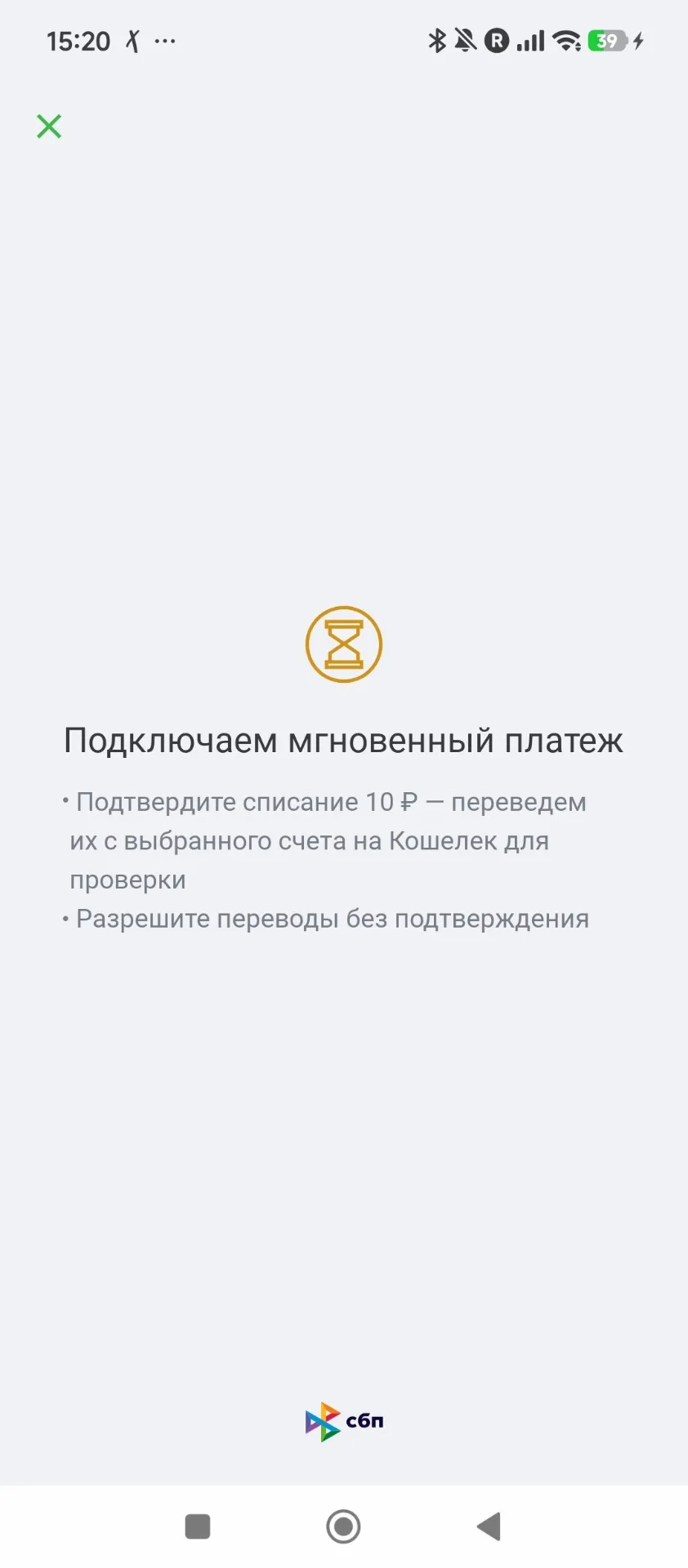Go to the home screen
The image size is (688, 1568).
point(343,1526)
